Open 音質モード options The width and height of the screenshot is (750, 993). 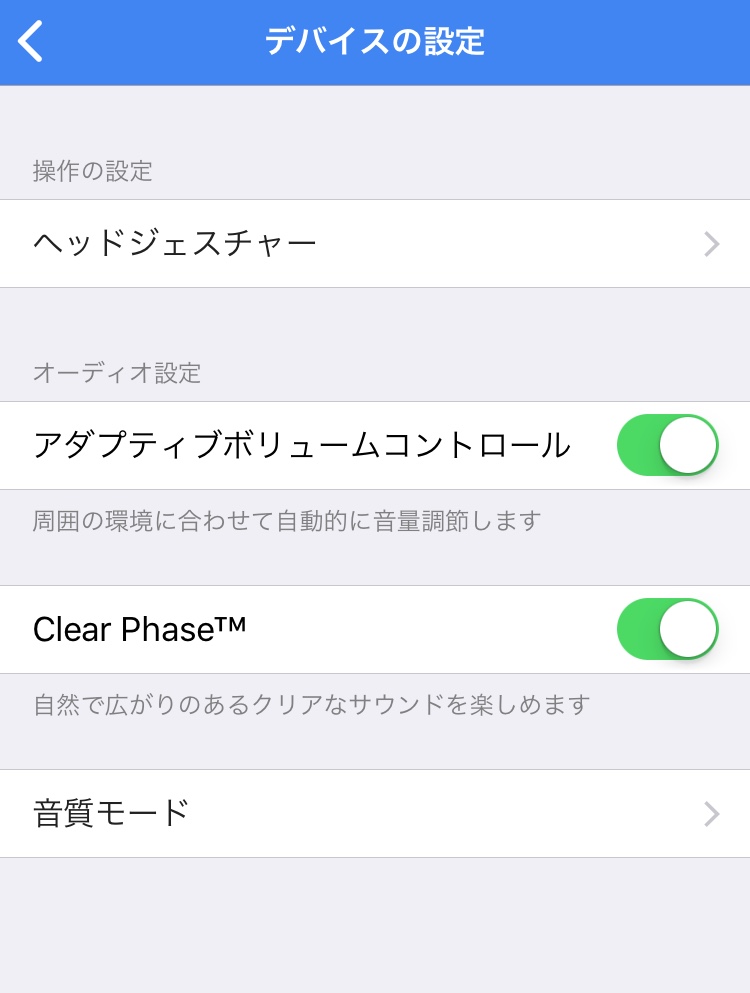tap(375, 813)
